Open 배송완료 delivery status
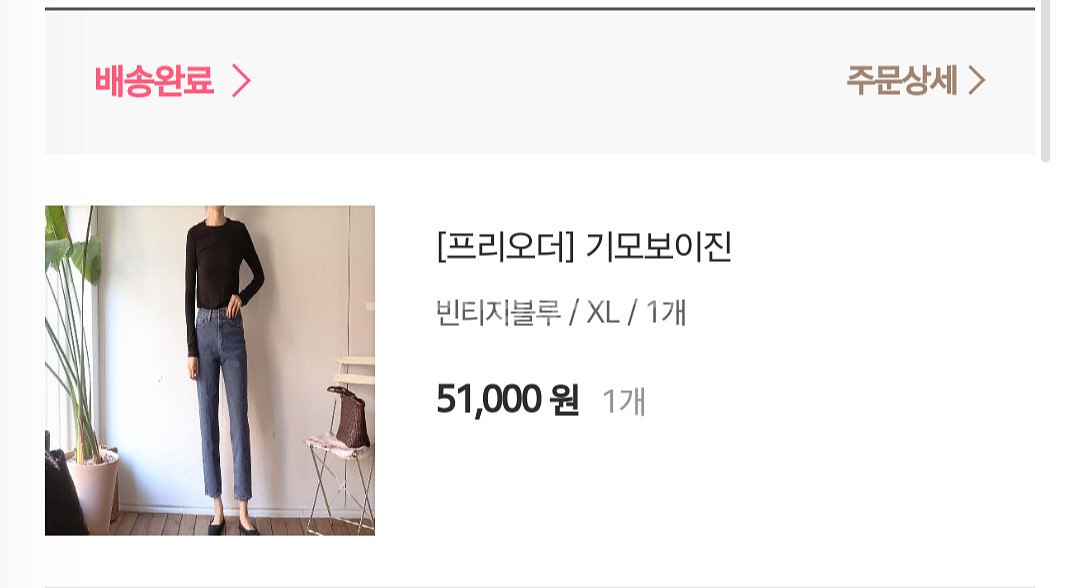The width and height of the screenshot is (1080, 588). [172, 81]
